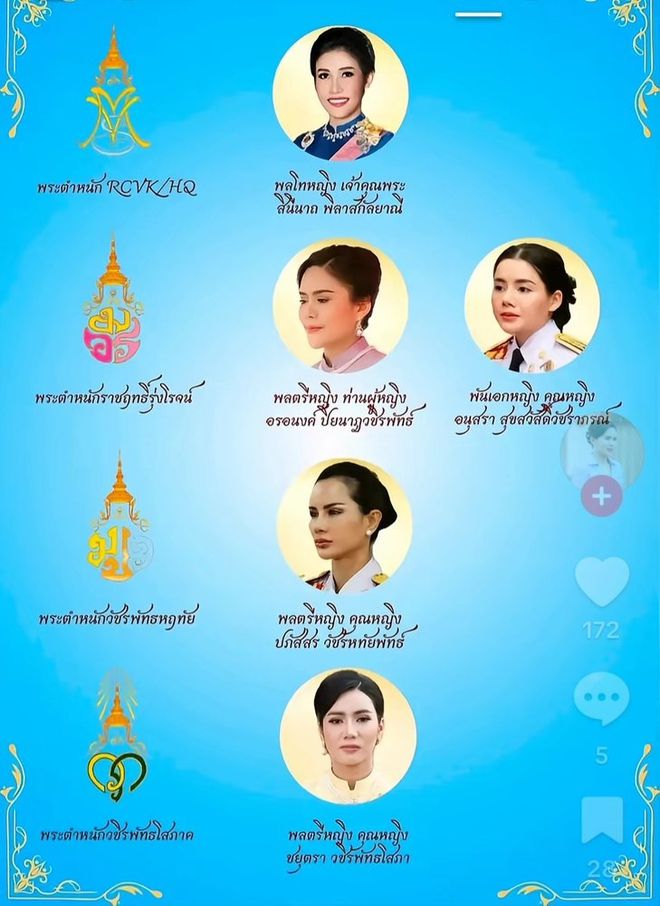Open the creator's profile avatar
The image size is (660, 906).
coord(602,447)
